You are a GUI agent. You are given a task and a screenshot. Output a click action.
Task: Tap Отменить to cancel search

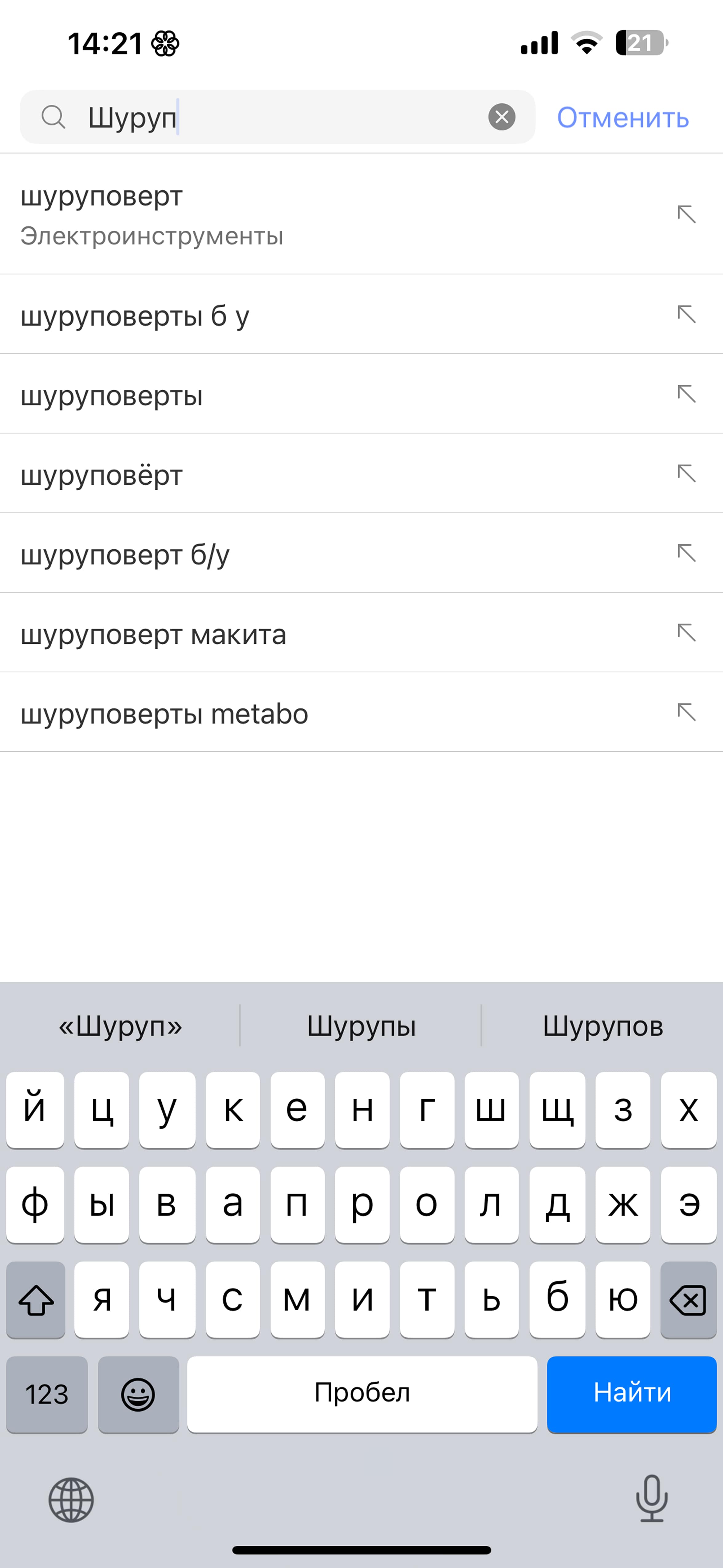tap(622, 117)
